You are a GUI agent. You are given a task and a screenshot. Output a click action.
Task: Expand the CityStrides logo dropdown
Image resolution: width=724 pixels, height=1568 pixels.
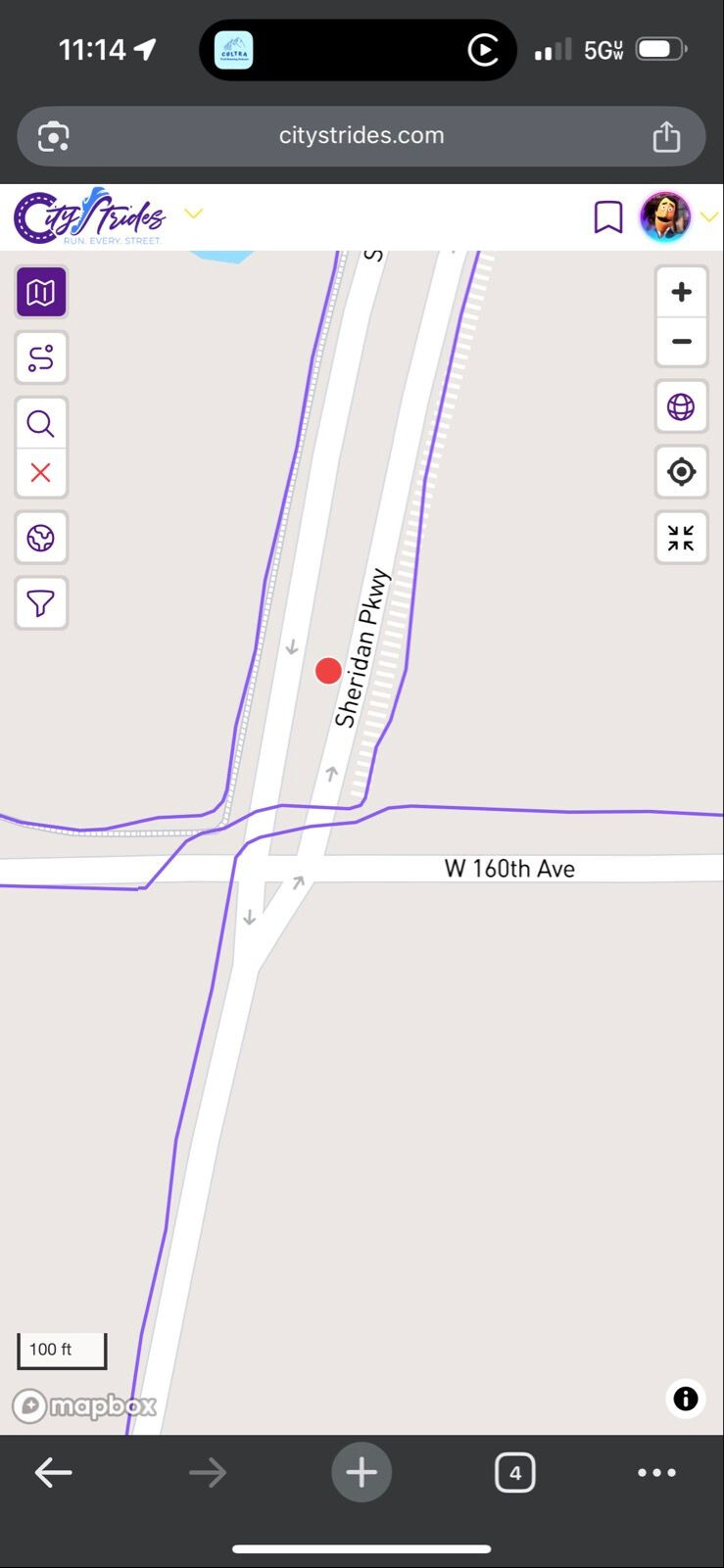click(194, 214)
